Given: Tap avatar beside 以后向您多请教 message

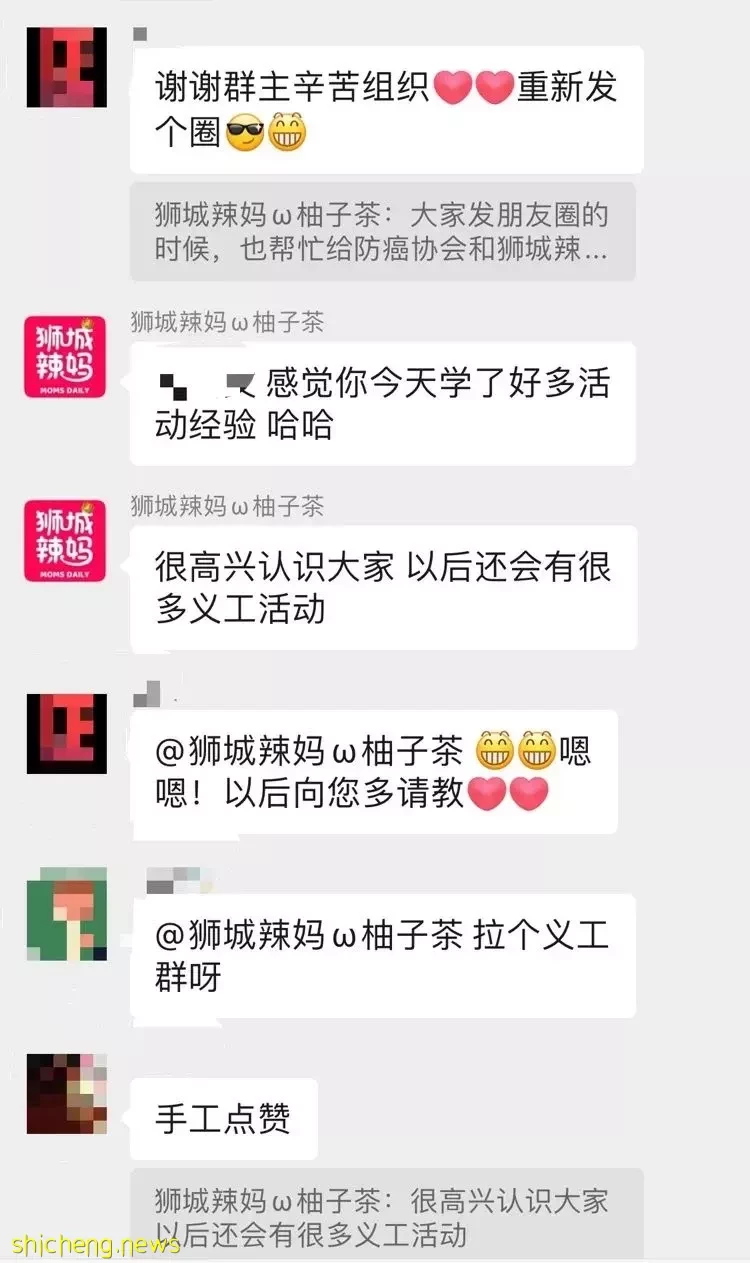Looking at the screenshot, I should click(x=66, y=733).
